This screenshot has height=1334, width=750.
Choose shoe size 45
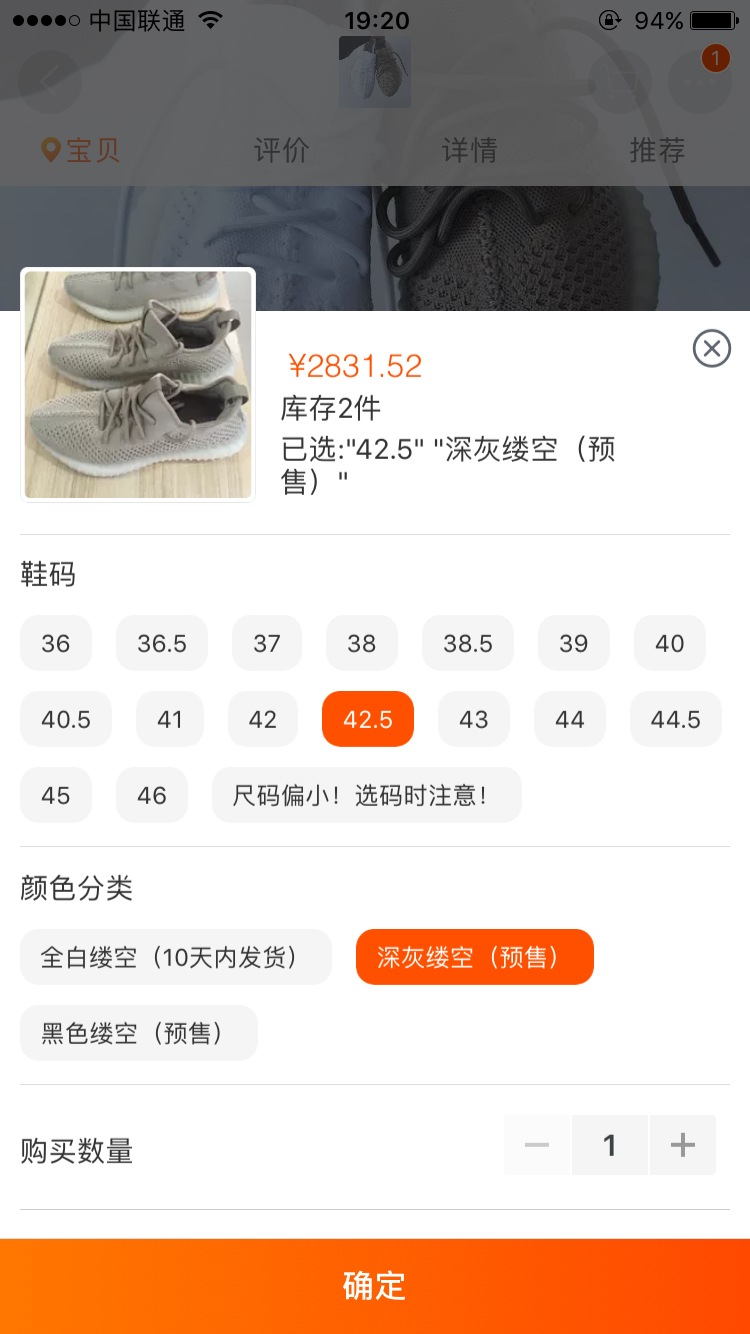pyautogui.click(x=56, y=795)
